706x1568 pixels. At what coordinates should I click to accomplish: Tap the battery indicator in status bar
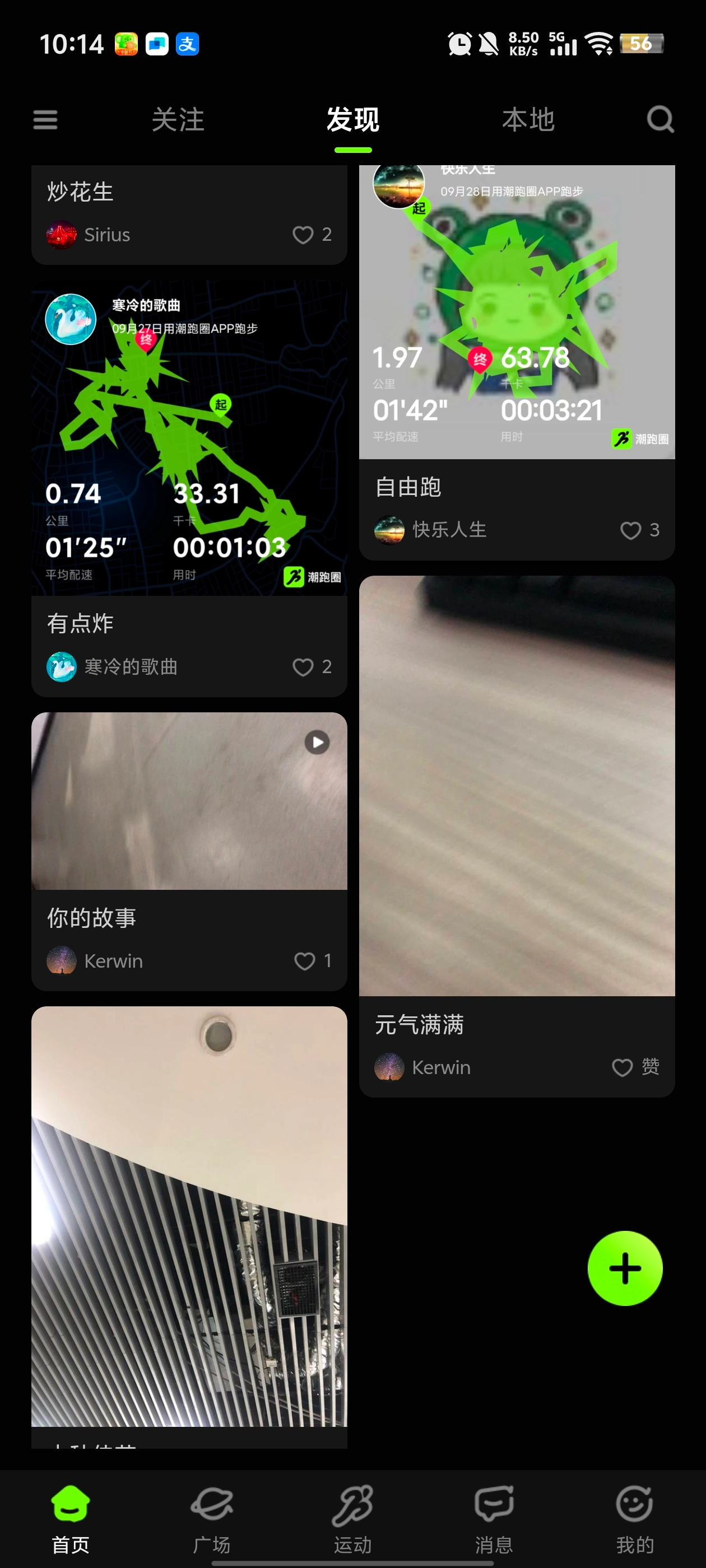click(640, 43)
